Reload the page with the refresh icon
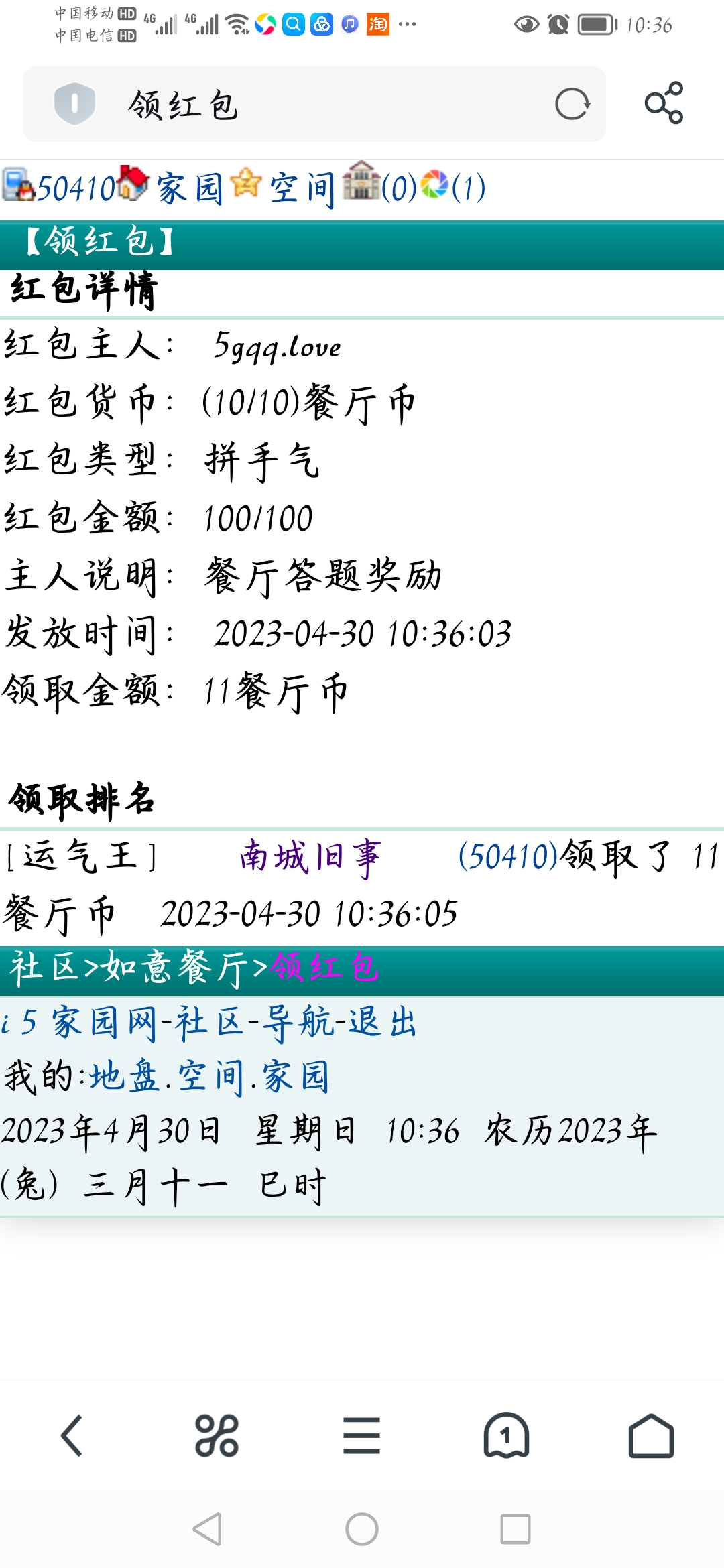 coord(572,105)
